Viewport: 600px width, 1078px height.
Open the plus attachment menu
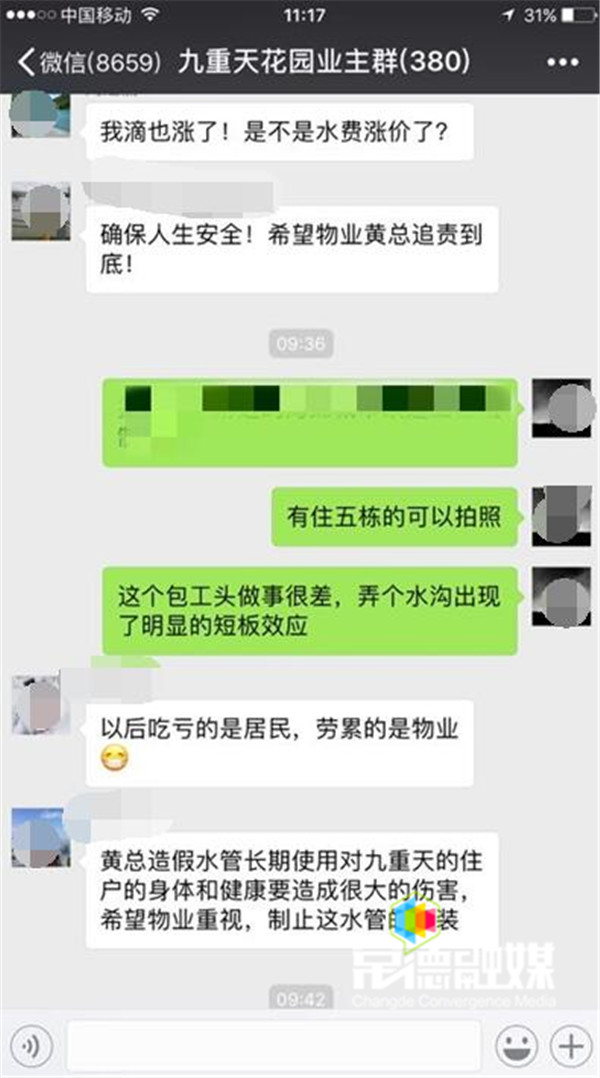coord(570,1046)
